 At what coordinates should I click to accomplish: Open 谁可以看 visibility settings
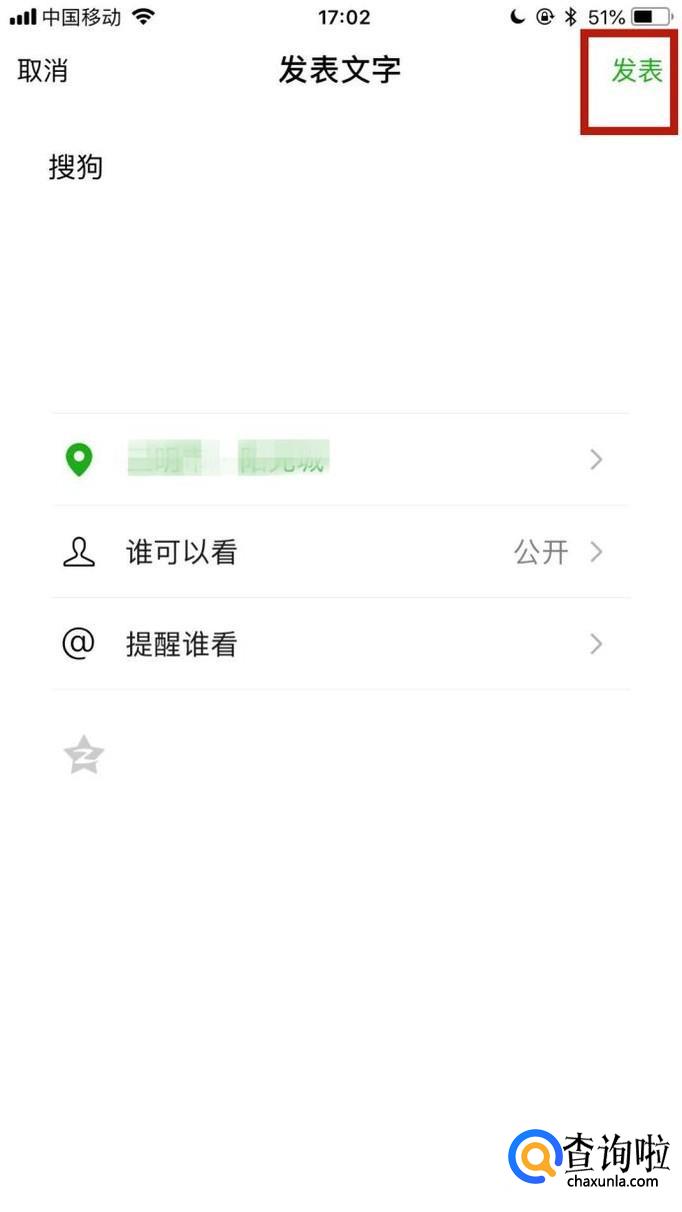(340, 552)
